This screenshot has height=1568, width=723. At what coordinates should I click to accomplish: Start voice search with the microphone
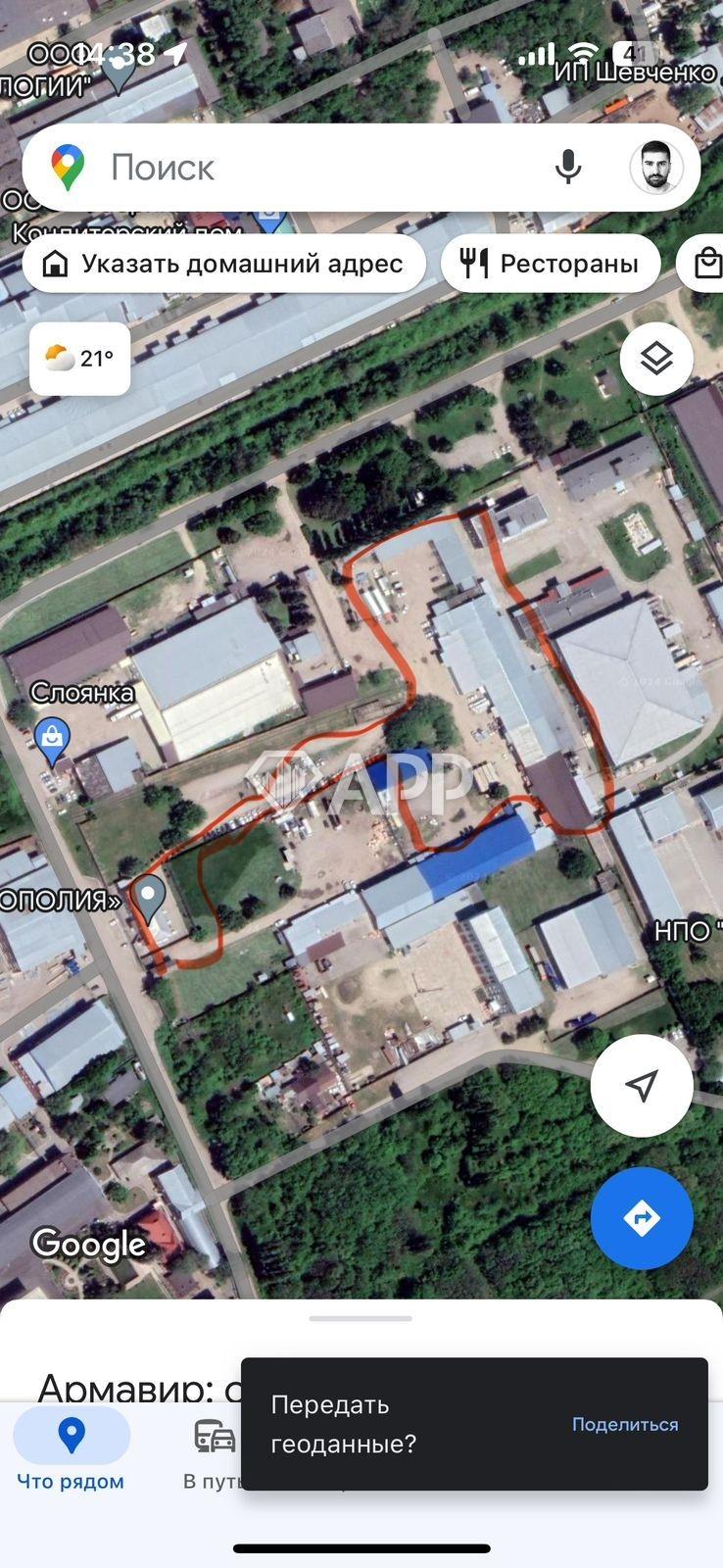(x=568, y=168)
